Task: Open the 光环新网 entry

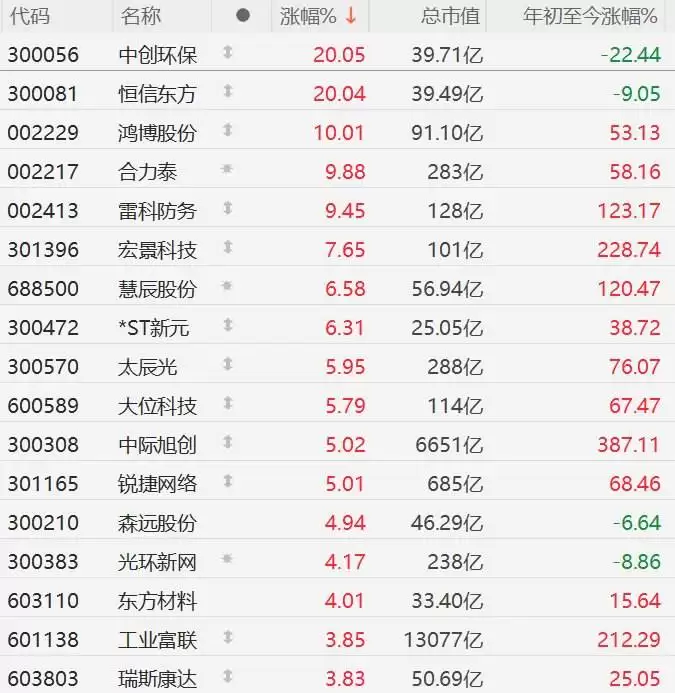Action: (x=157, y=562)
